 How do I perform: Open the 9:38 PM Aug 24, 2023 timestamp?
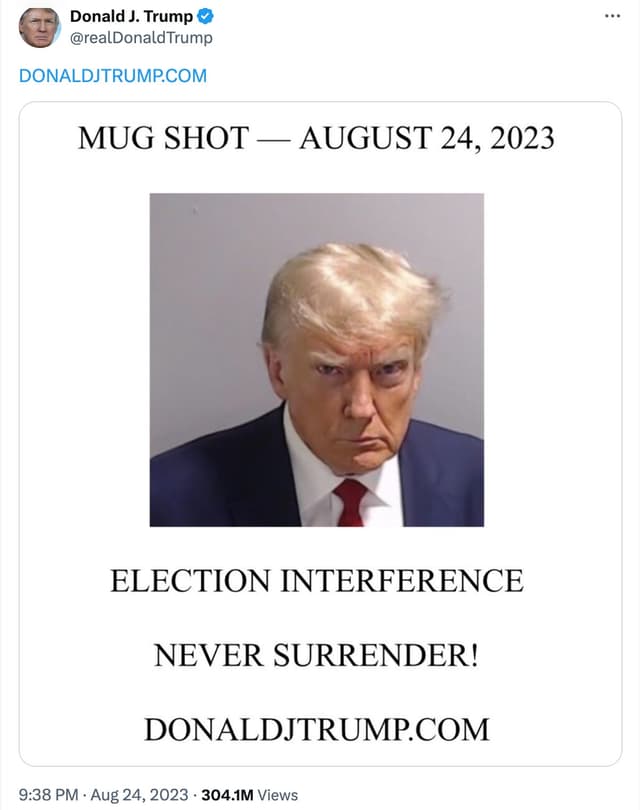(104, 794)
